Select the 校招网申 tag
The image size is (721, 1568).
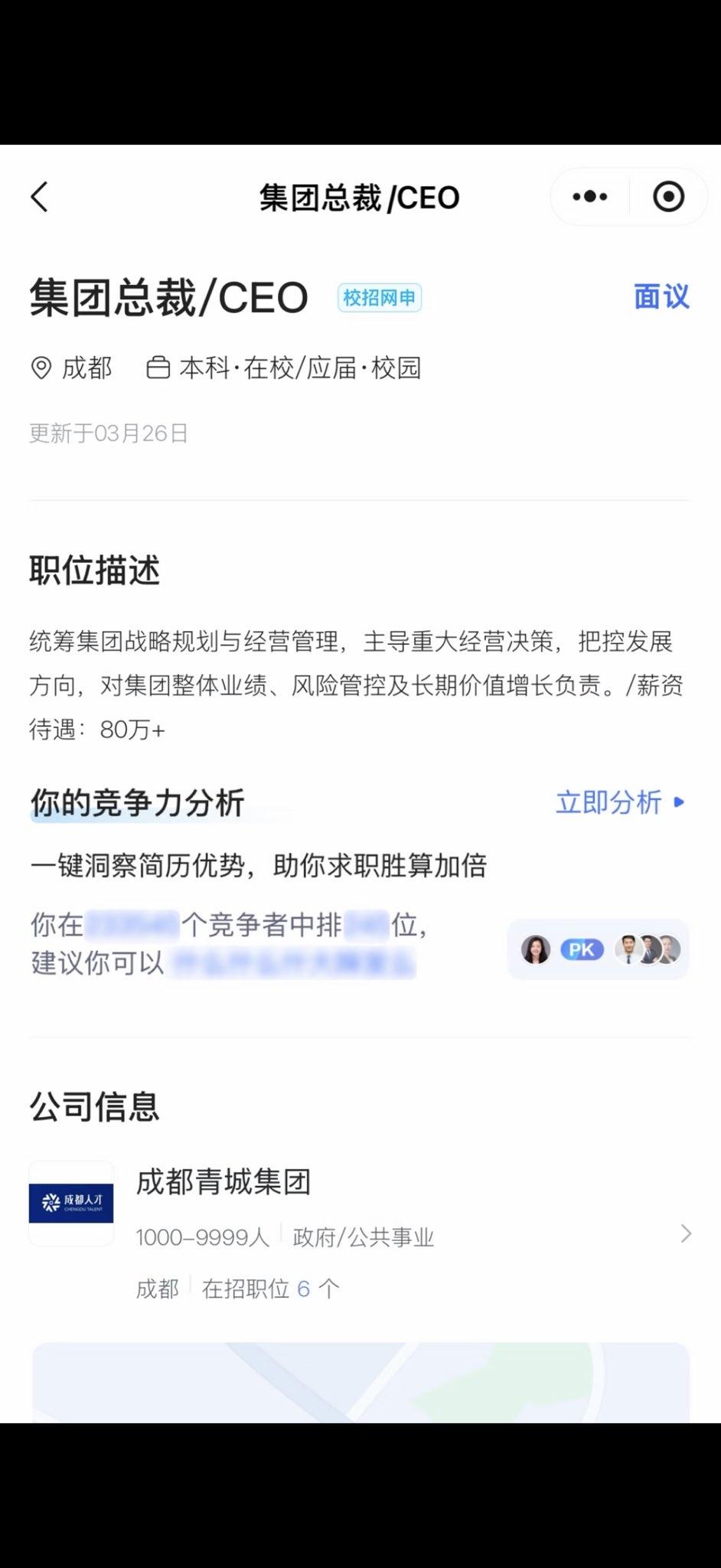pos(379,298)
